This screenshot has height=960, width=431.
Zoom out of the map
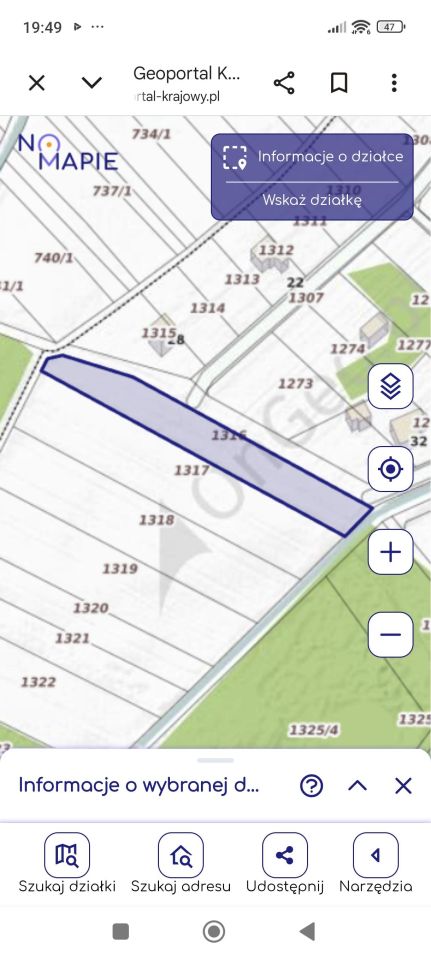pyautogui.click(x=391, y=634)
